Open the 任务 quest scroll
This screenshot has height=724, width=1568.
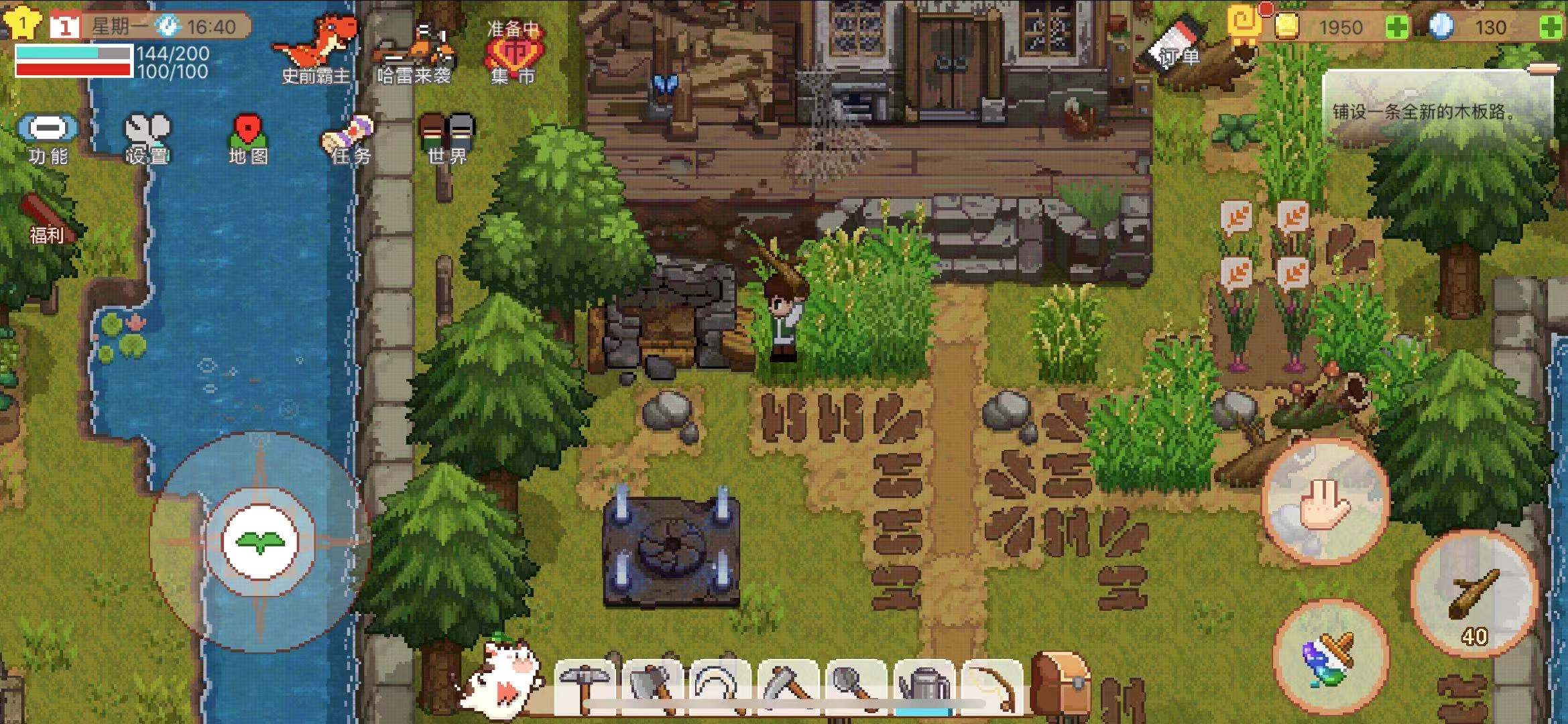349,137
